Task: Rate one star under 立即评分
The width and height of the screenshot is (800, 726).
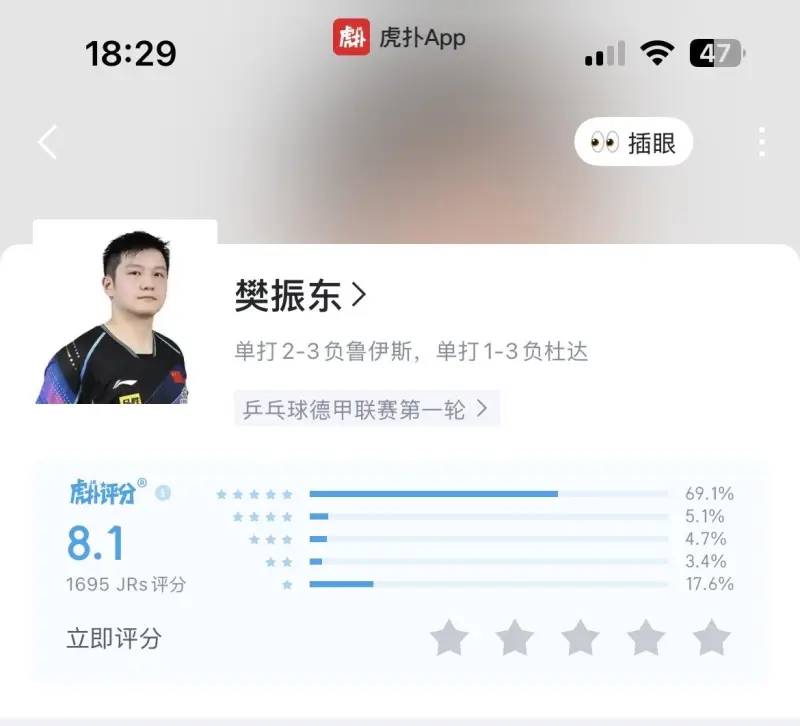Action: pyautogui.click(x=449, y=637)
